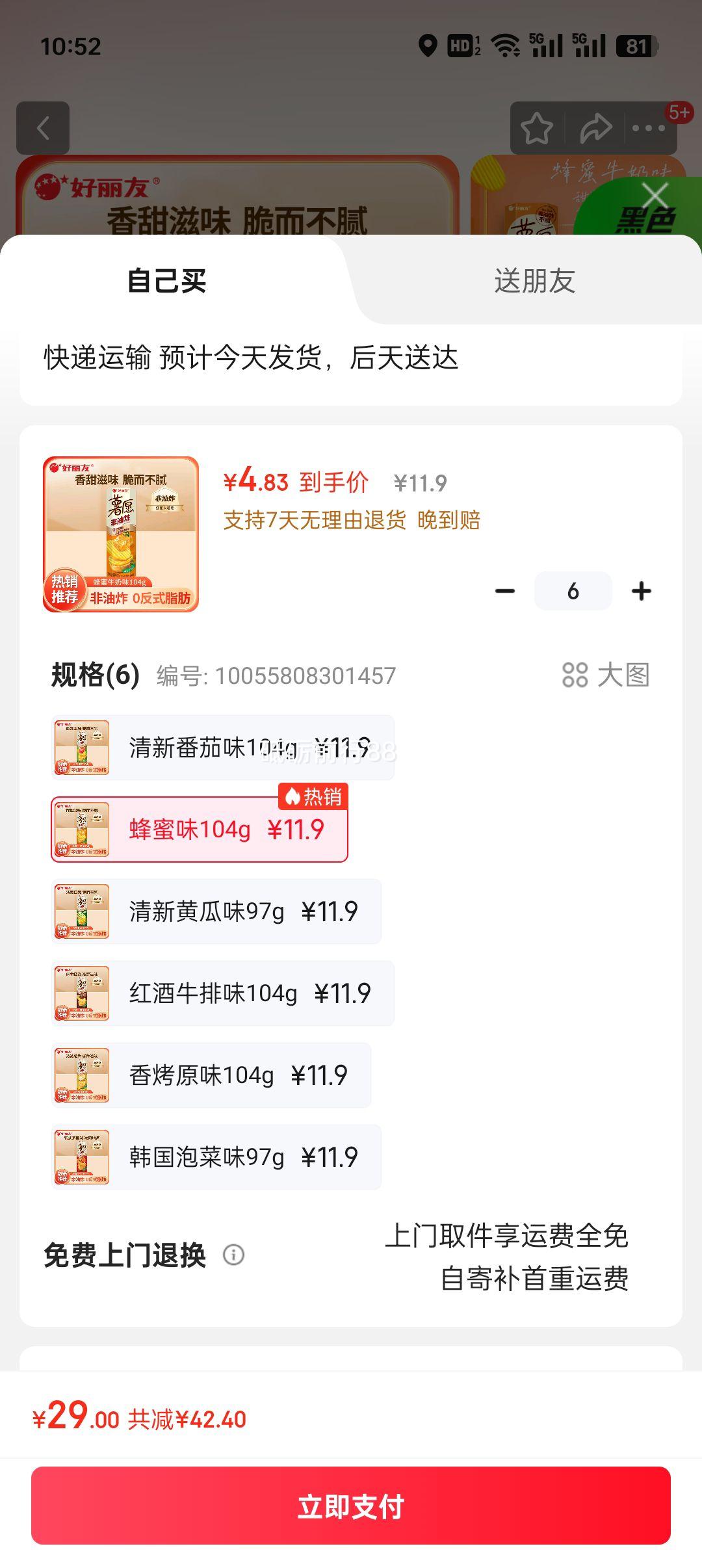
Task: Increase quantity with the plus button
Action: [x=642, y=591]
